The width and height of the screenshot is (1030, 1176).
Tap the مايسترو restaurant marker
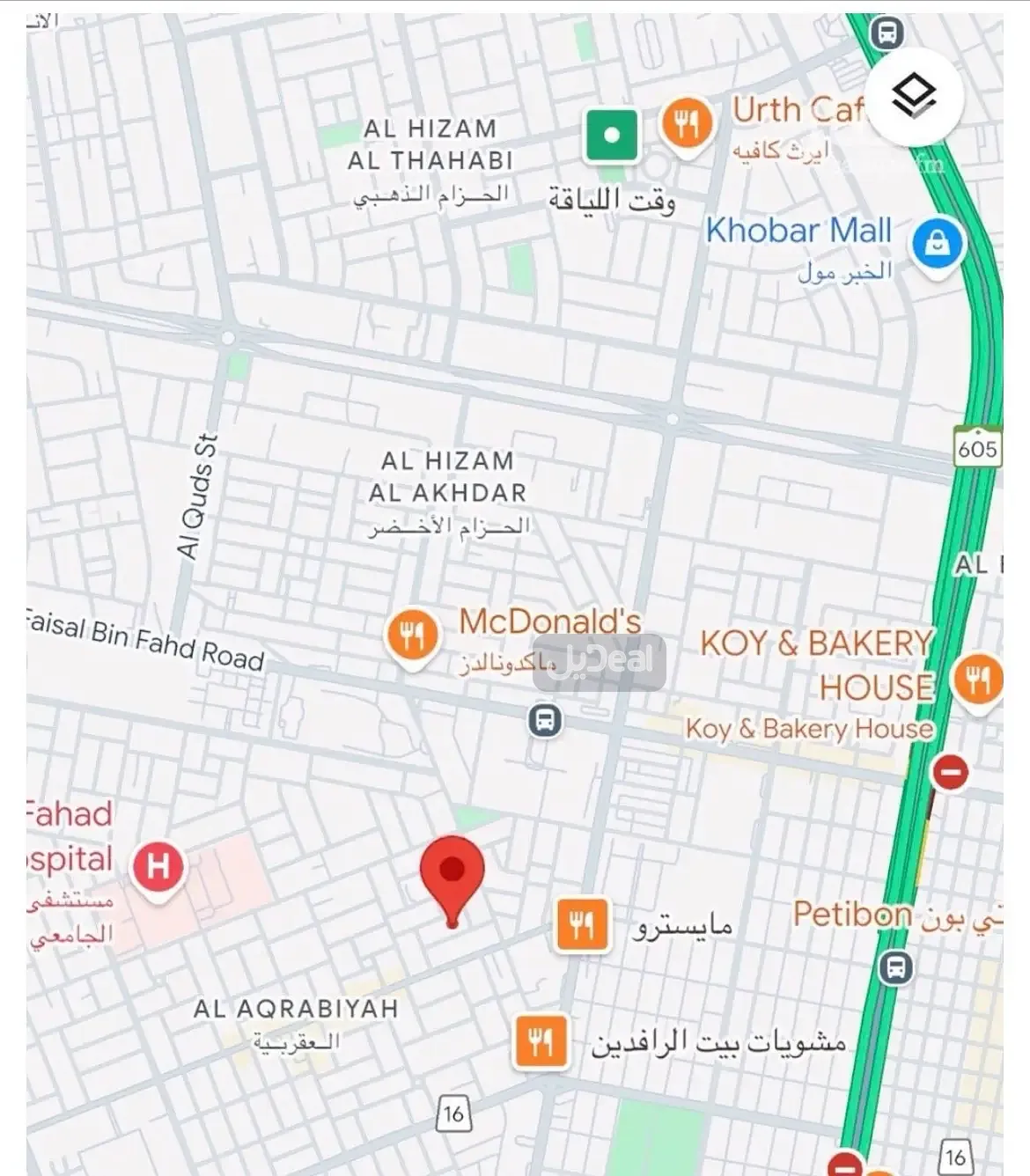(582, 925)
